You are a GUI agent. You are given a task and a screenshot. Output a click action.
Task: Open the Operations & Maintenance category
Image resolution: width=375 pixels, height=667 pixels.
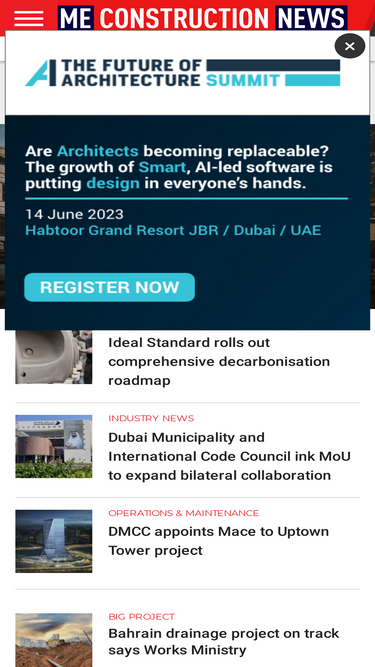tap(183, 513)
